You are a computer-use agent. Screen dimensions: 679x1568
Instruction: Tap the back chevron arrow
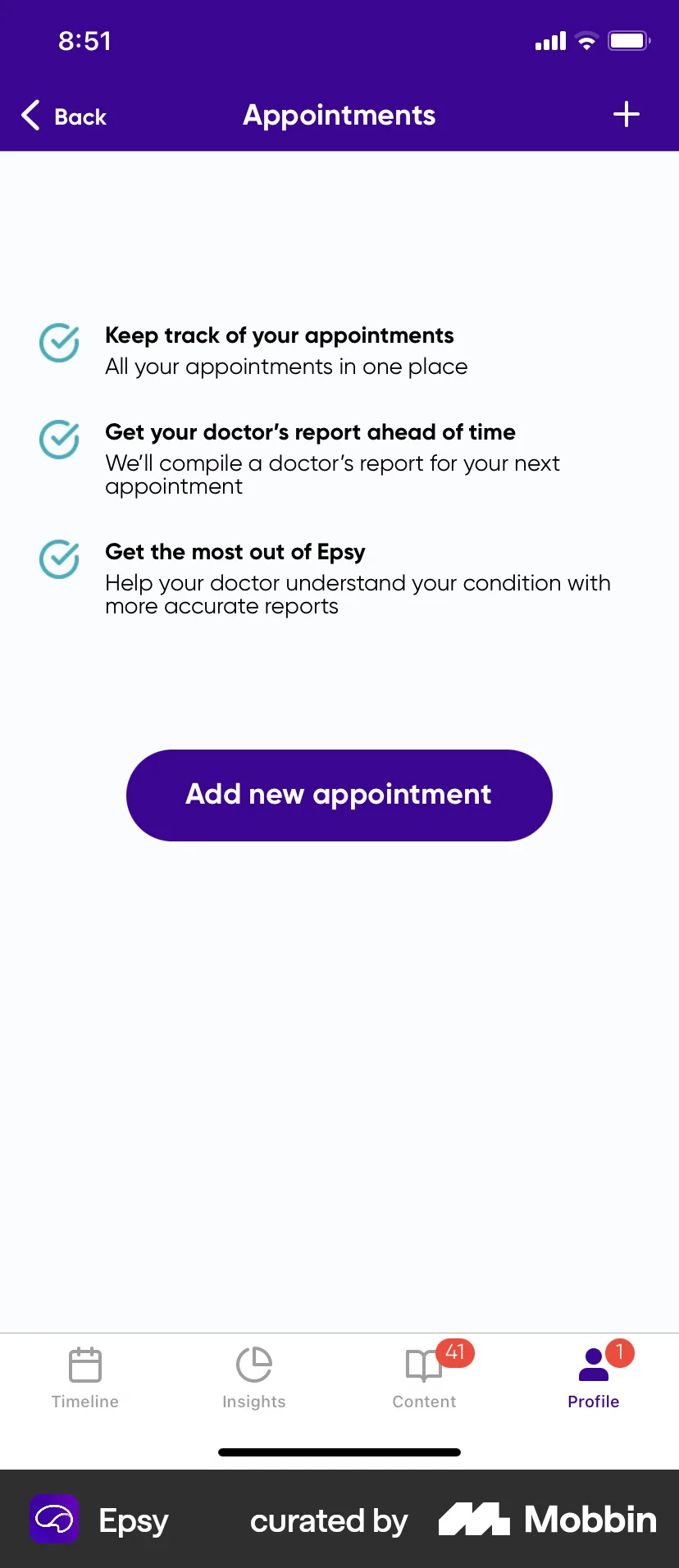coord(30,116)
